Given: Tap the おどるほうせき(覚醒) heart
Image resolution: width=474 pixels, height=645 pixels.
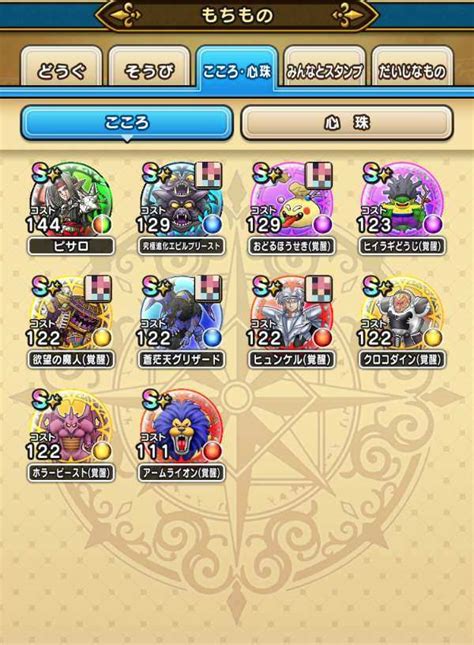Looking at the screenshot, I should coord(291,209).
